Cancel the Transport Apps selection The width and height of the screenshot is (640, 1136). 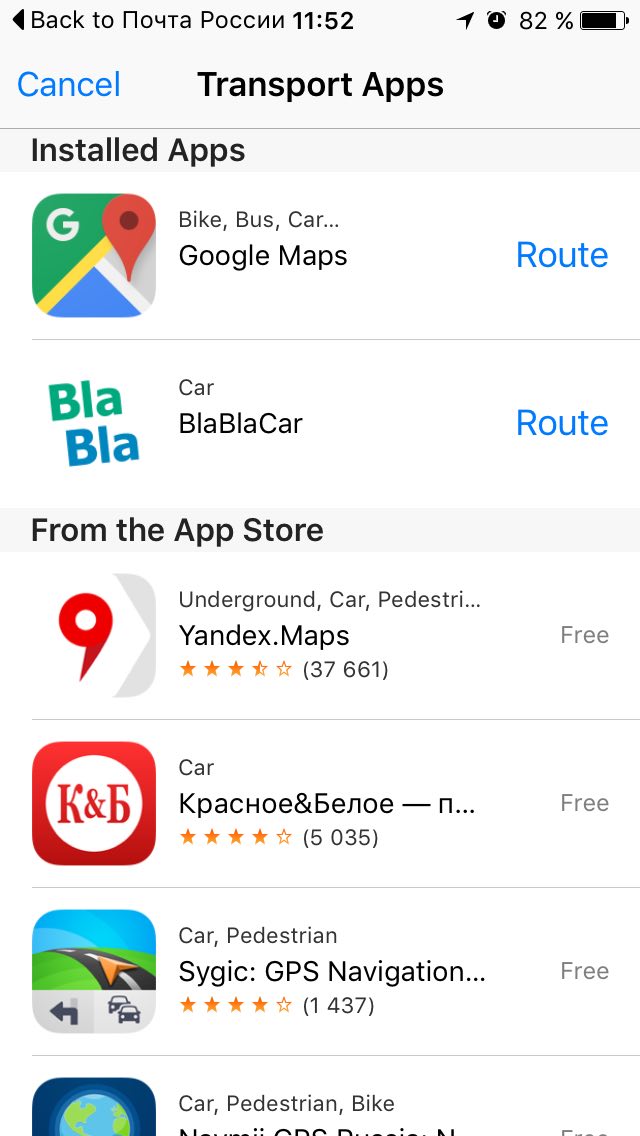pos(68,85)
